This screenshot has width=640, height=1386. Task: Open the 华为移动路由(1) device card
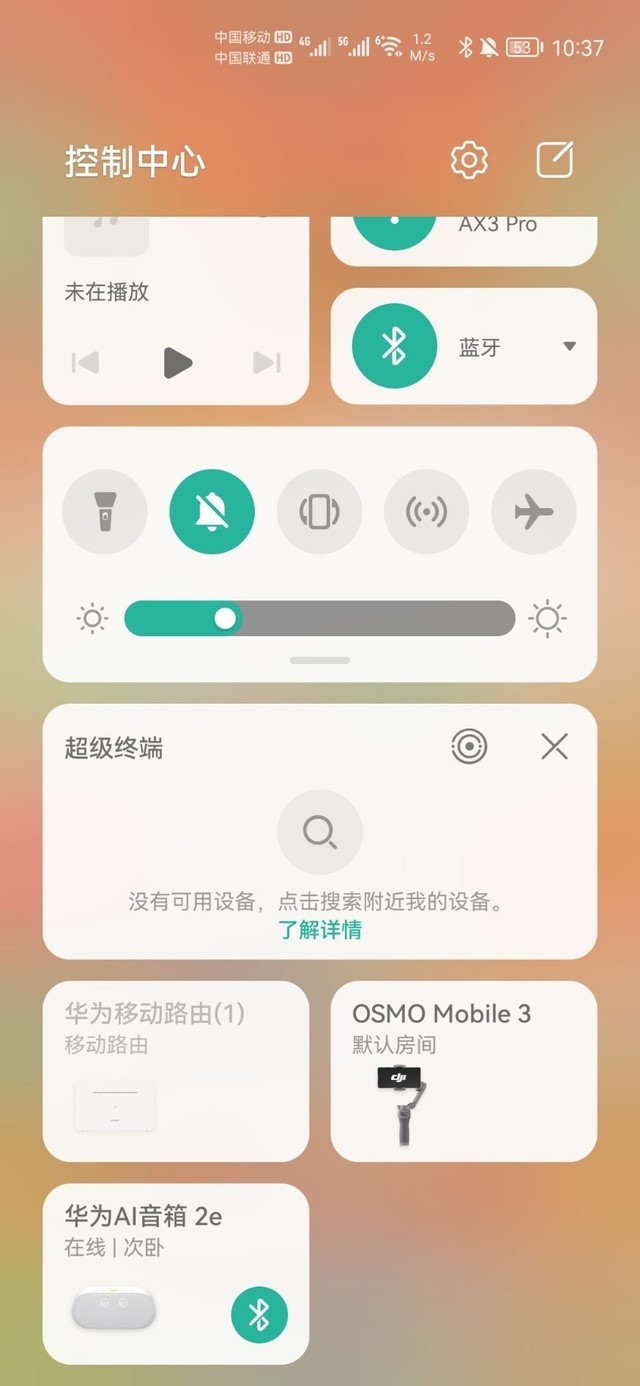pyautogui.click(x=175, y=1071)
